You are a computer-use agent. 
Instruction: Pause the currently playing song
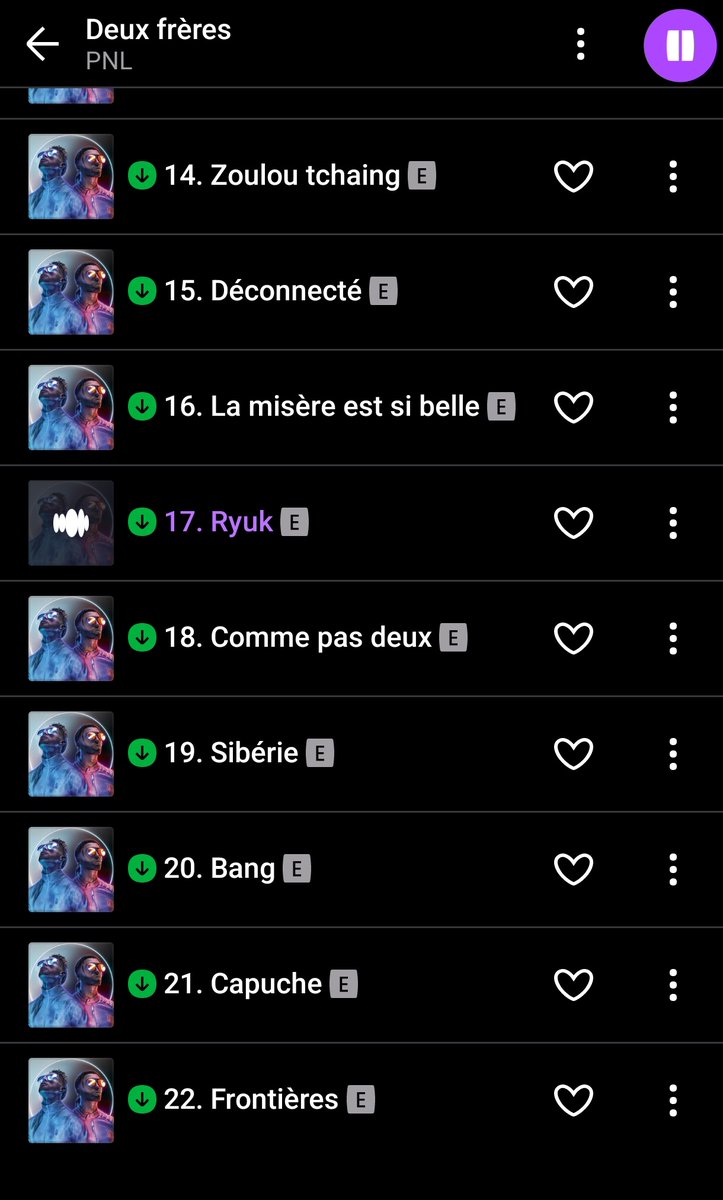[680, 44]
